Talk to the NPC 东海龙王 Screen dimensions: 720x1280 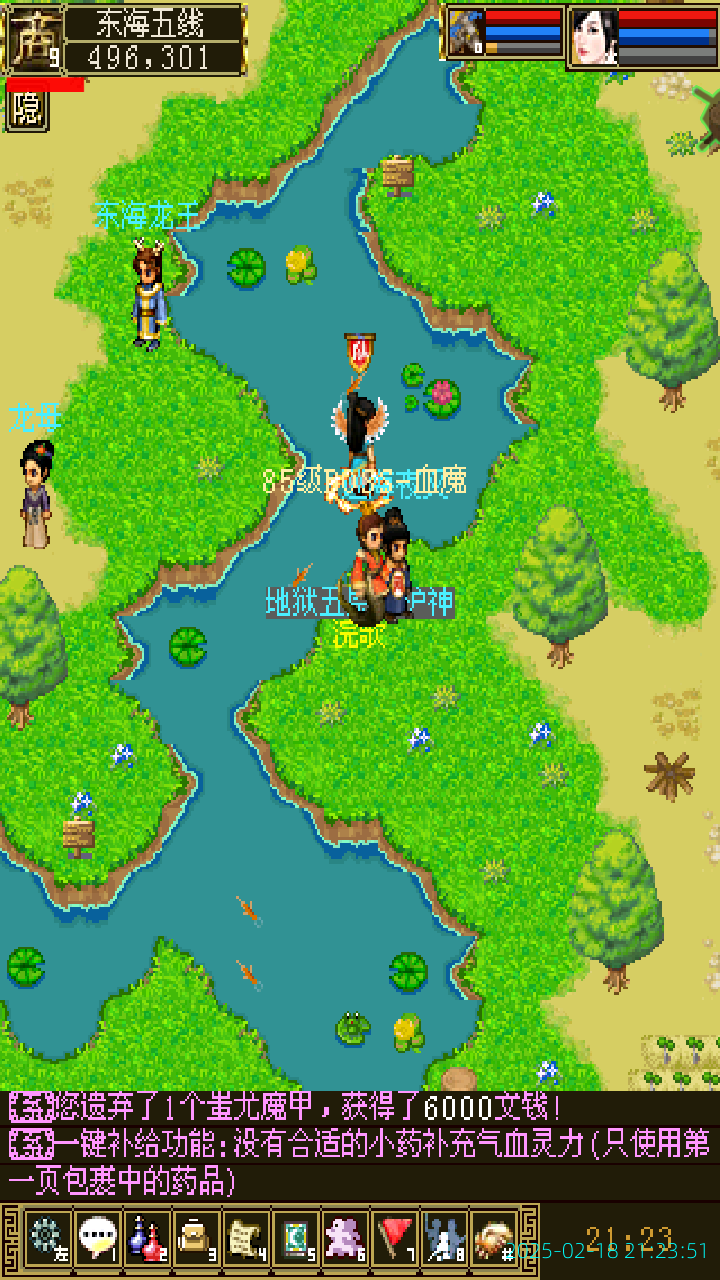click(149, 295)
